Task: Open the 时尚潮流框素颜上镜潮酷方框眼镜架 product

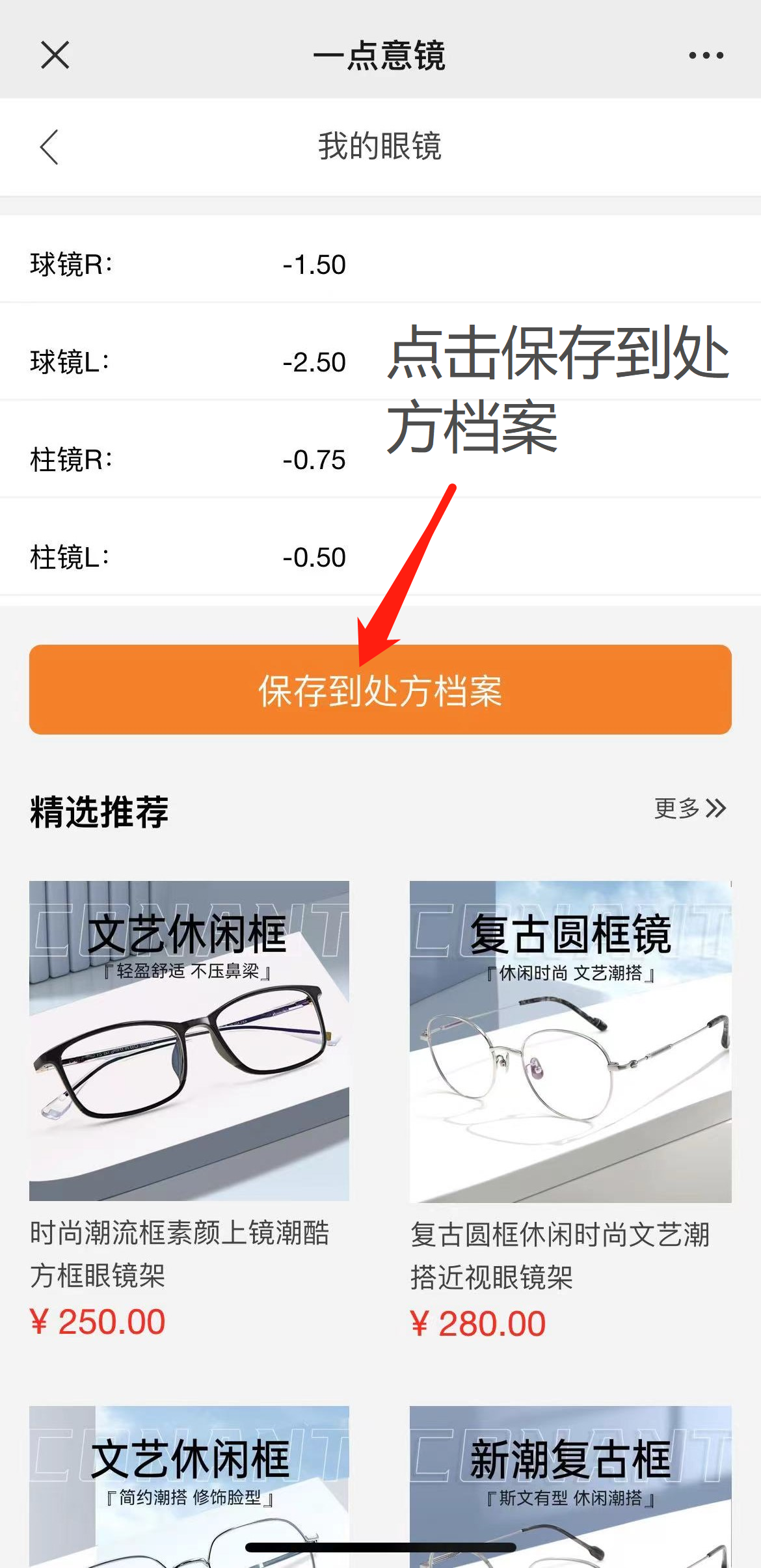Action: pos(189,1041)
